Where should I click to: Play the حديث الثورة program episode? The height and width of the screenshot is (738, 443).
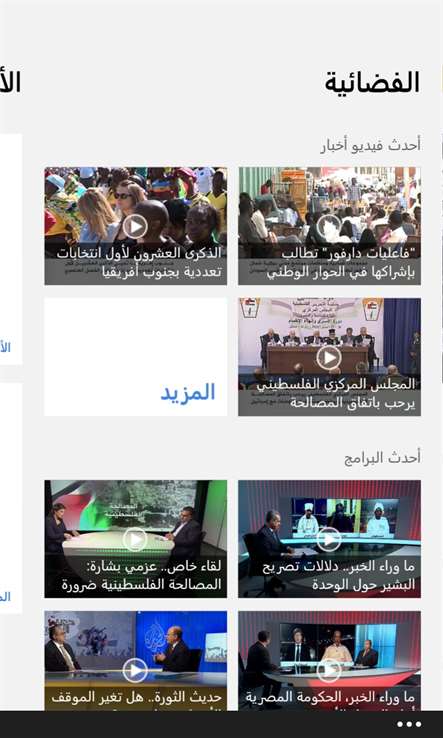pyautogui.click(x=136, y=661)
